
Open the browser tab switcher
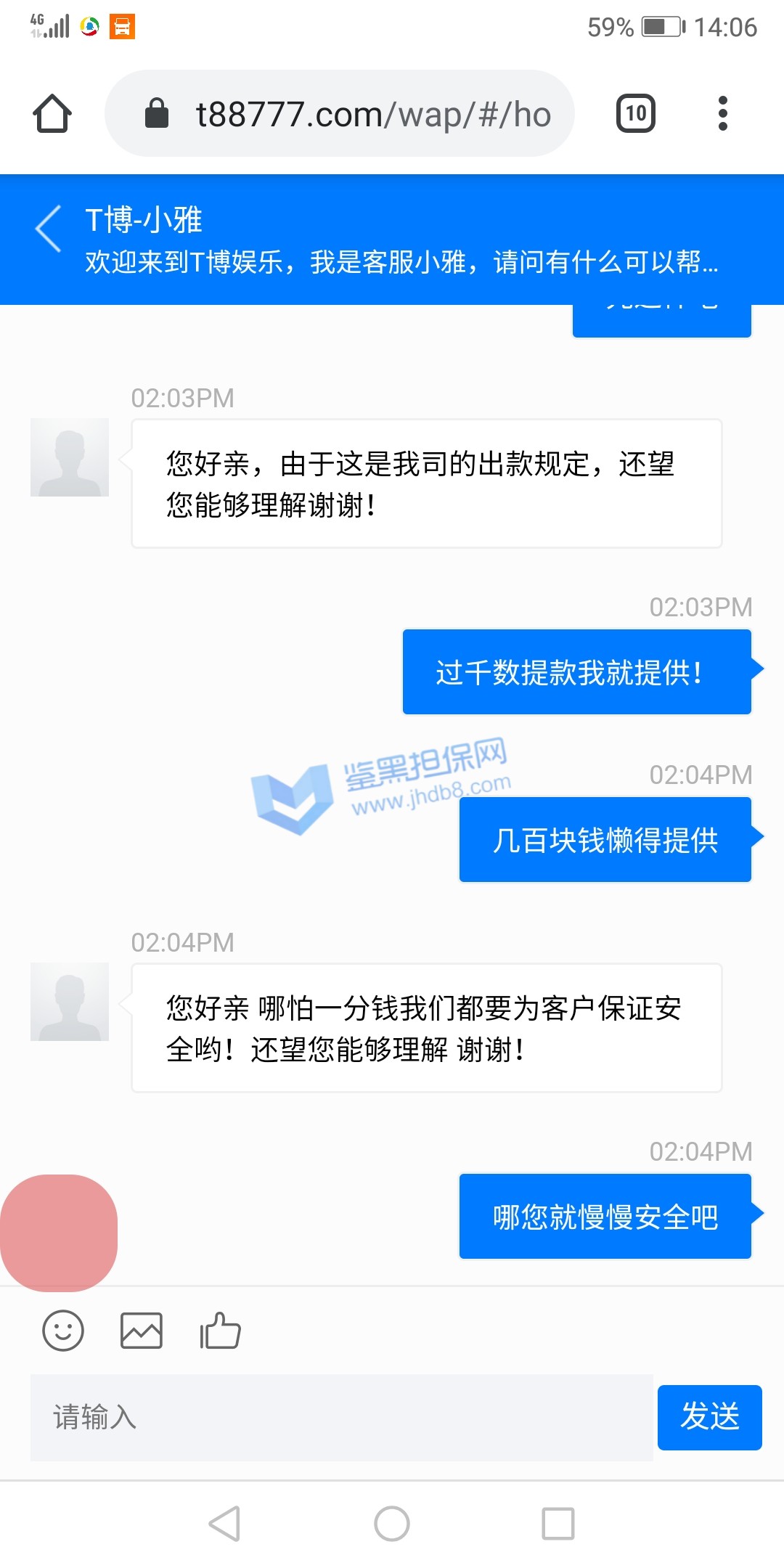click(635, 114)
